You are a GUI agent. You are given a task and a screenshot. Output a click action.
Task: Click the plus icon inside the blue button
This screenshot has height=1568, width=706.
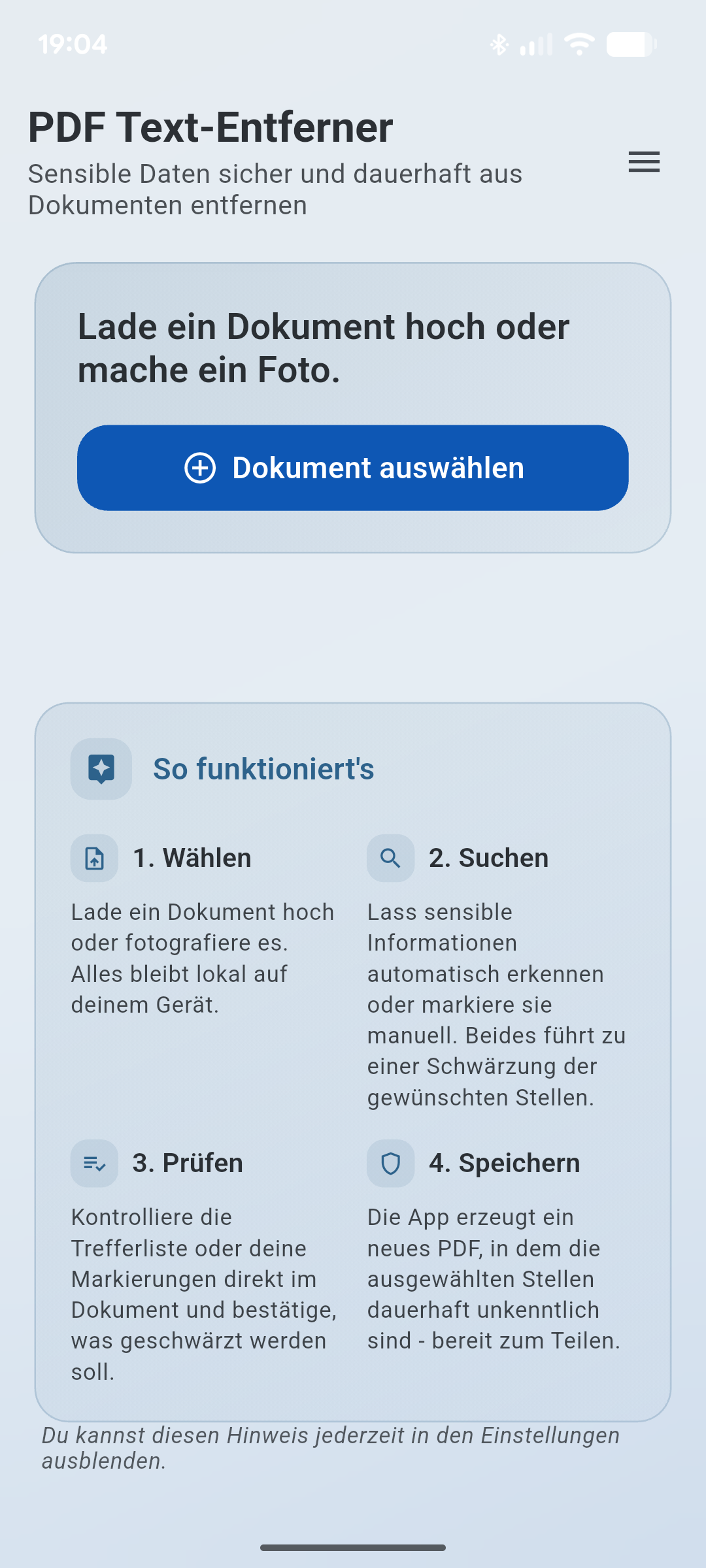click(201, 468)
